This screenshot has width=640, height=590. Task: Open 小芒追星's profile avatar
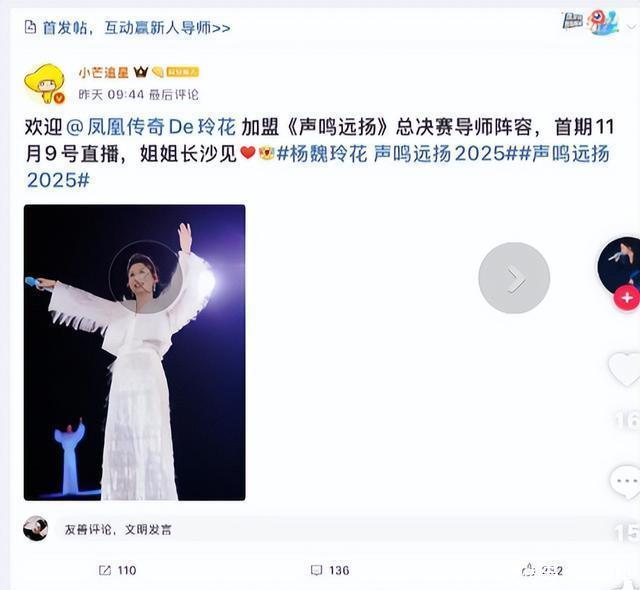44,83
